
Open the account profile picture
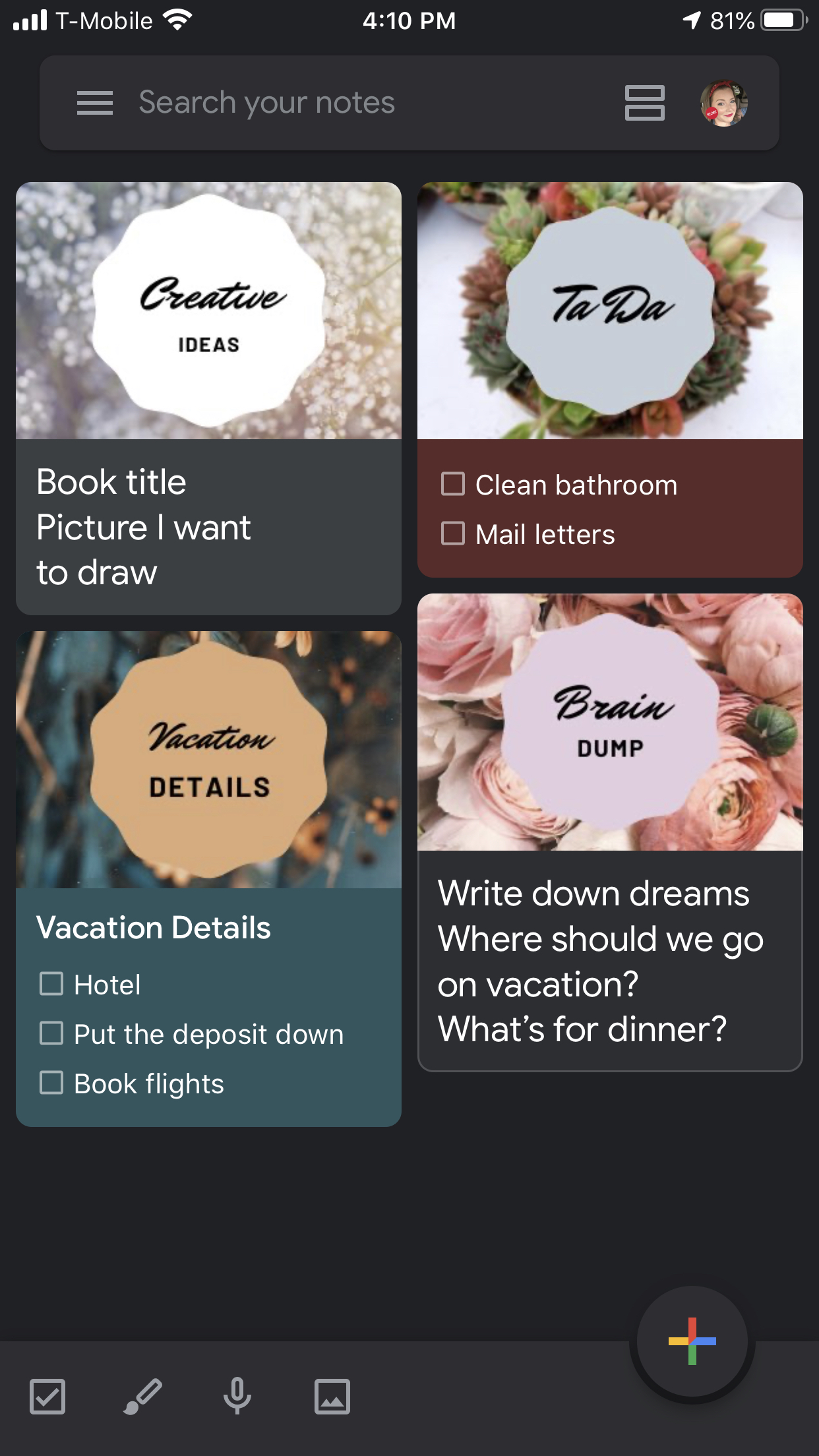(723, 103)
